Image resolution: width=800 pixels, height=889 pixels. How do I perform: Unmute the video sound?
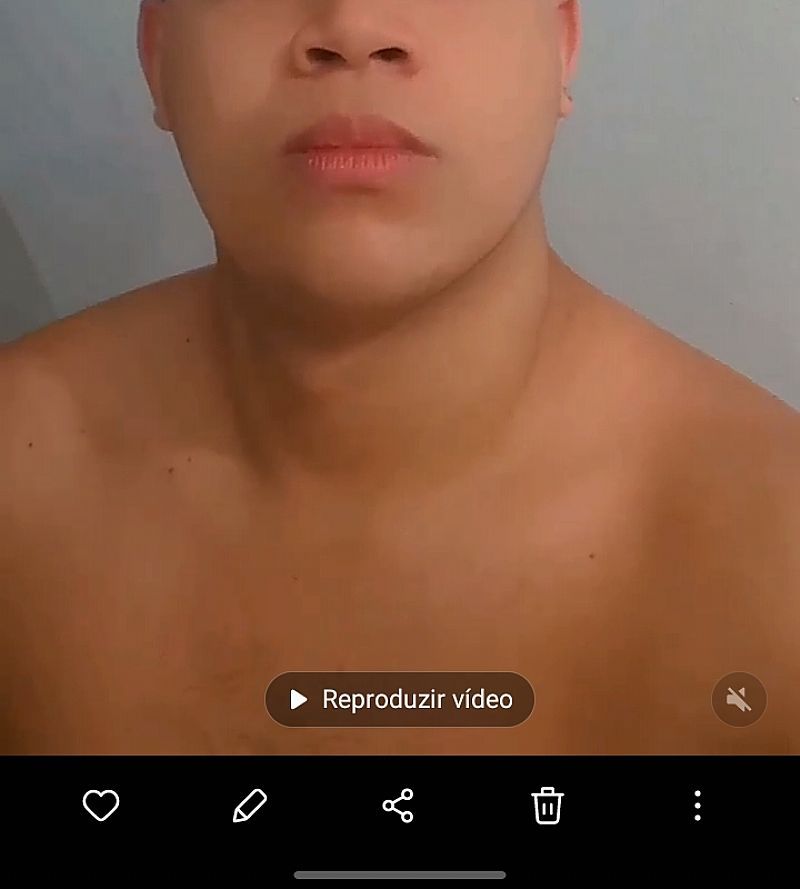739,699
